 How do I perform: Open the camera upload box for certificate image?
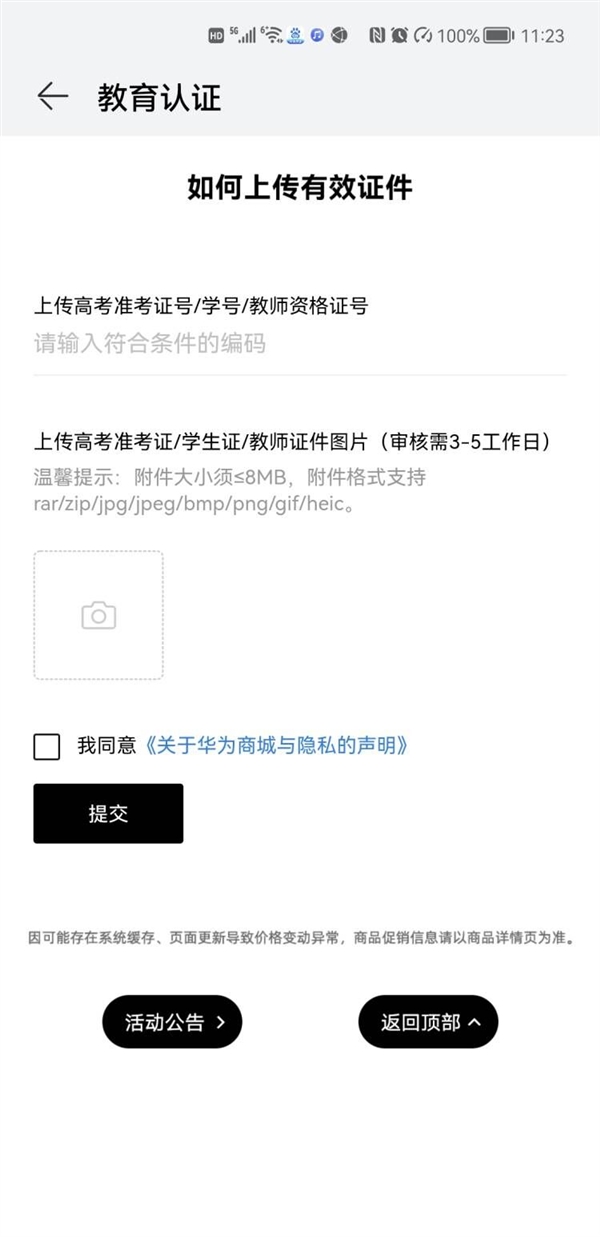[x=99, y=615]
